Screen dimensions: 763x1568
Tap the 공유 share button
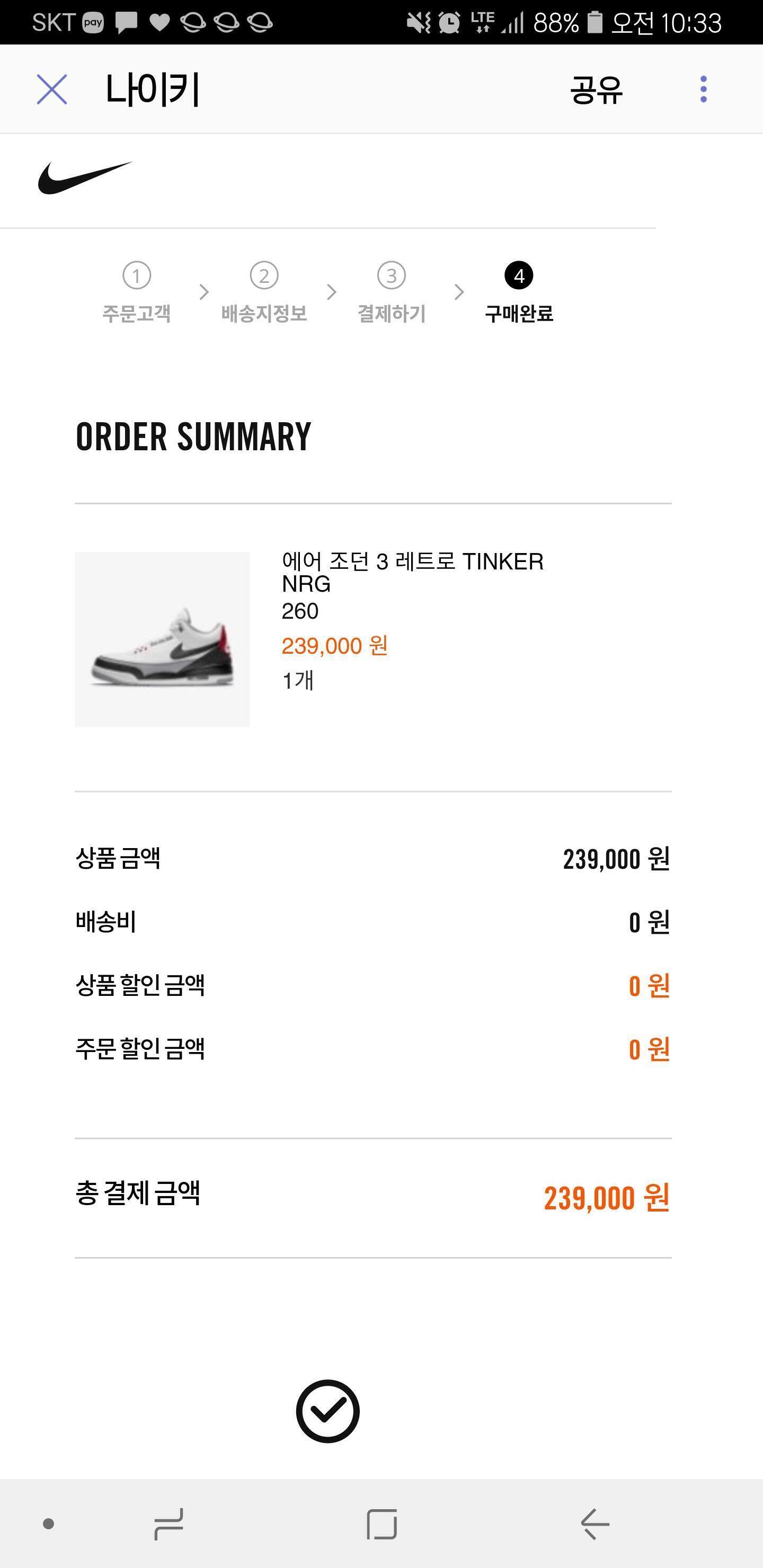(596, 90)
